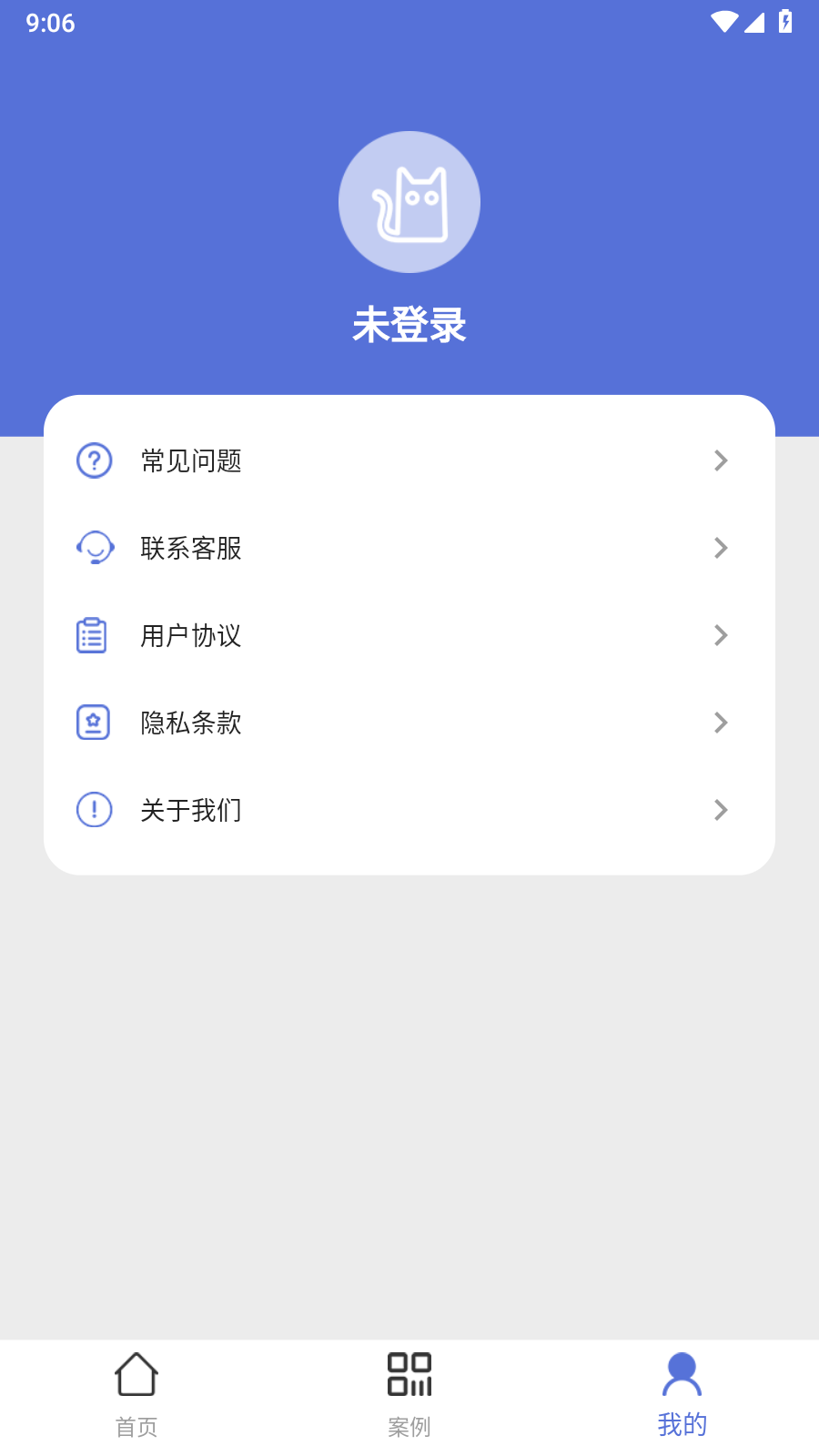Image resolution: width=819 pixels, height=1456 pixels.
Task: Select the headset customer service icon
Action: click(x=93, y=548)
